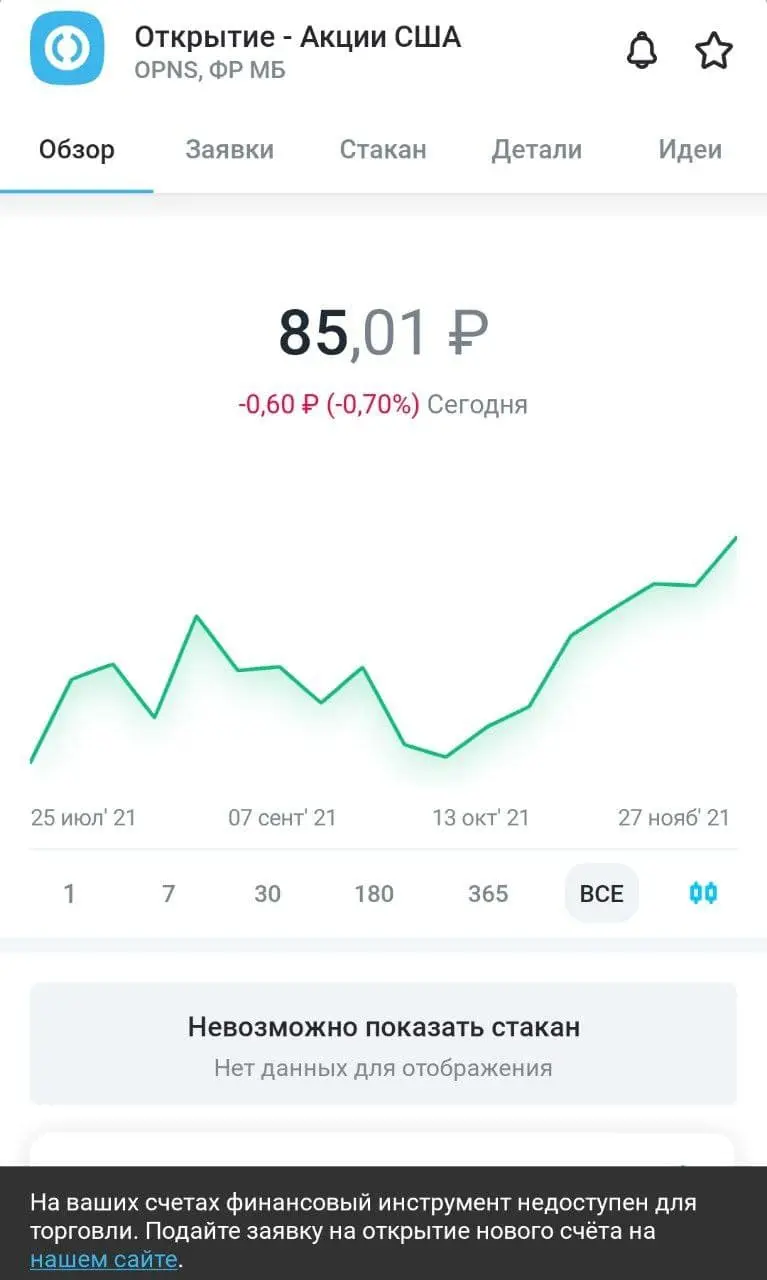767x1280 pixels.
Task: Switch chart to candlestick view
Action: (x=703, y=893)
